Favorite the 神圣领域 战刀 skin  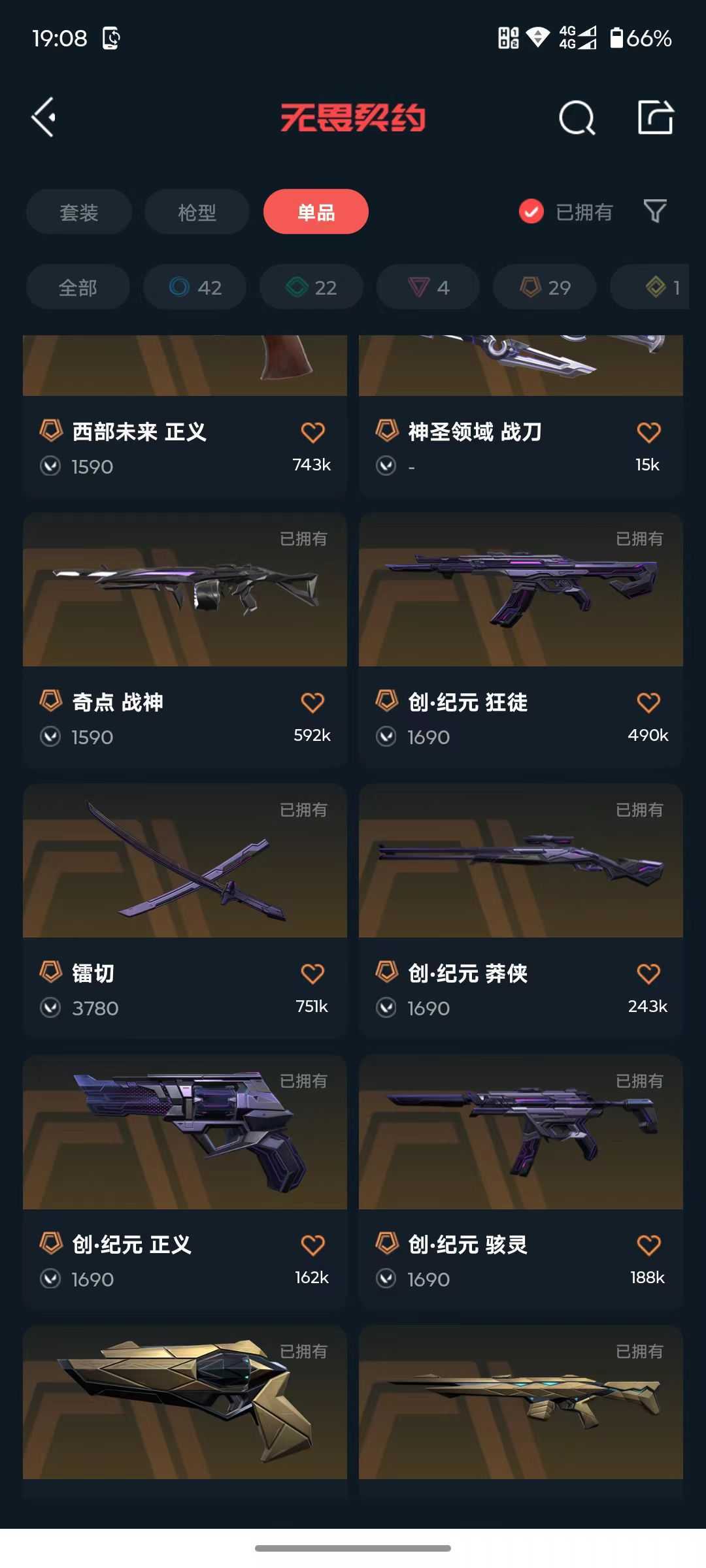[648, 432]
